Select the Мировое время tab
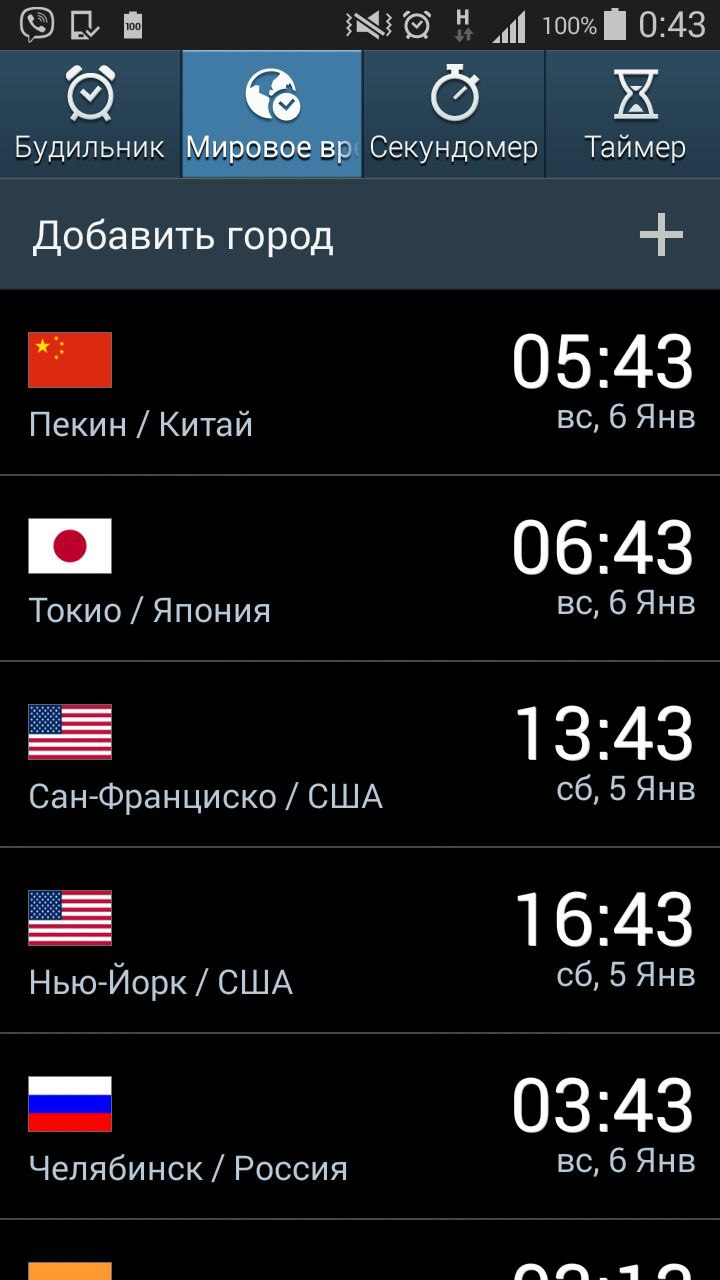This screenshot has height=1280, width=720. pos(272,115)
